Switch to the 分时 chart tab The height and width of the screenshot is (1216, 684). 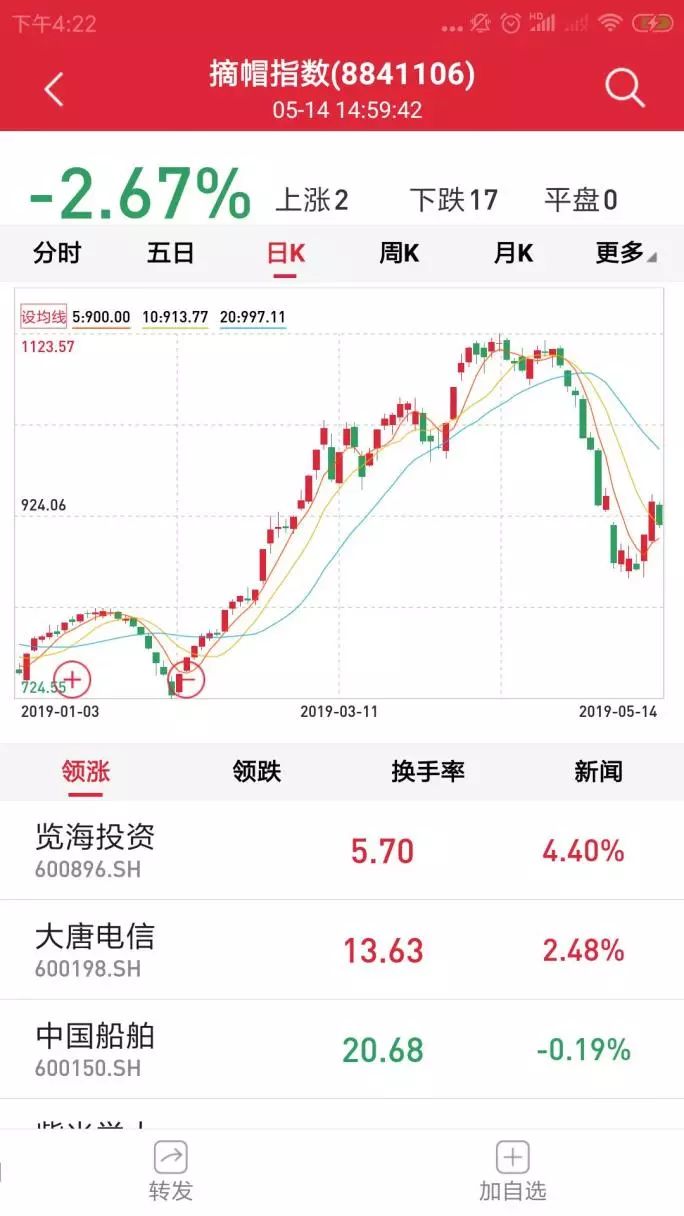57,253
